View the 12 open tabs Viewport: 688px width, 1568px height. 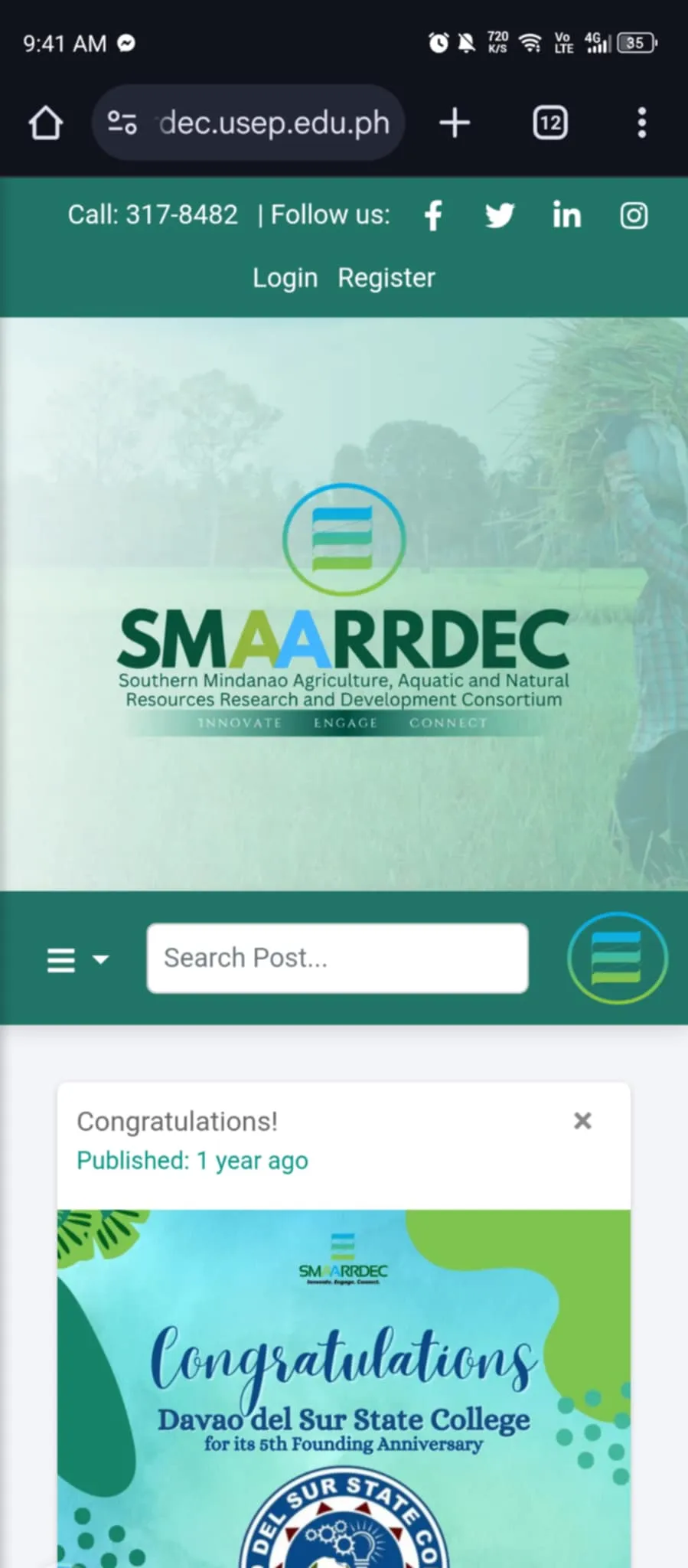coord(549,122)
